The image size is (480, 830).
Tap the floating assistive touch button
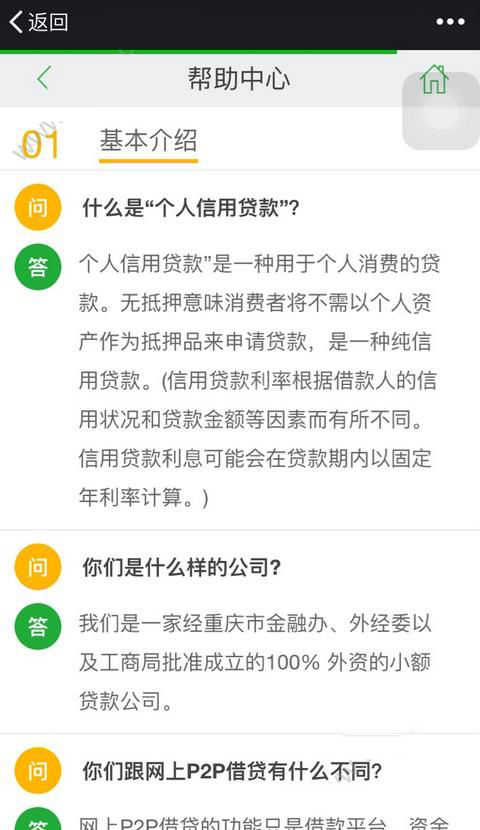pyautogui.click(x=441, y=111)
